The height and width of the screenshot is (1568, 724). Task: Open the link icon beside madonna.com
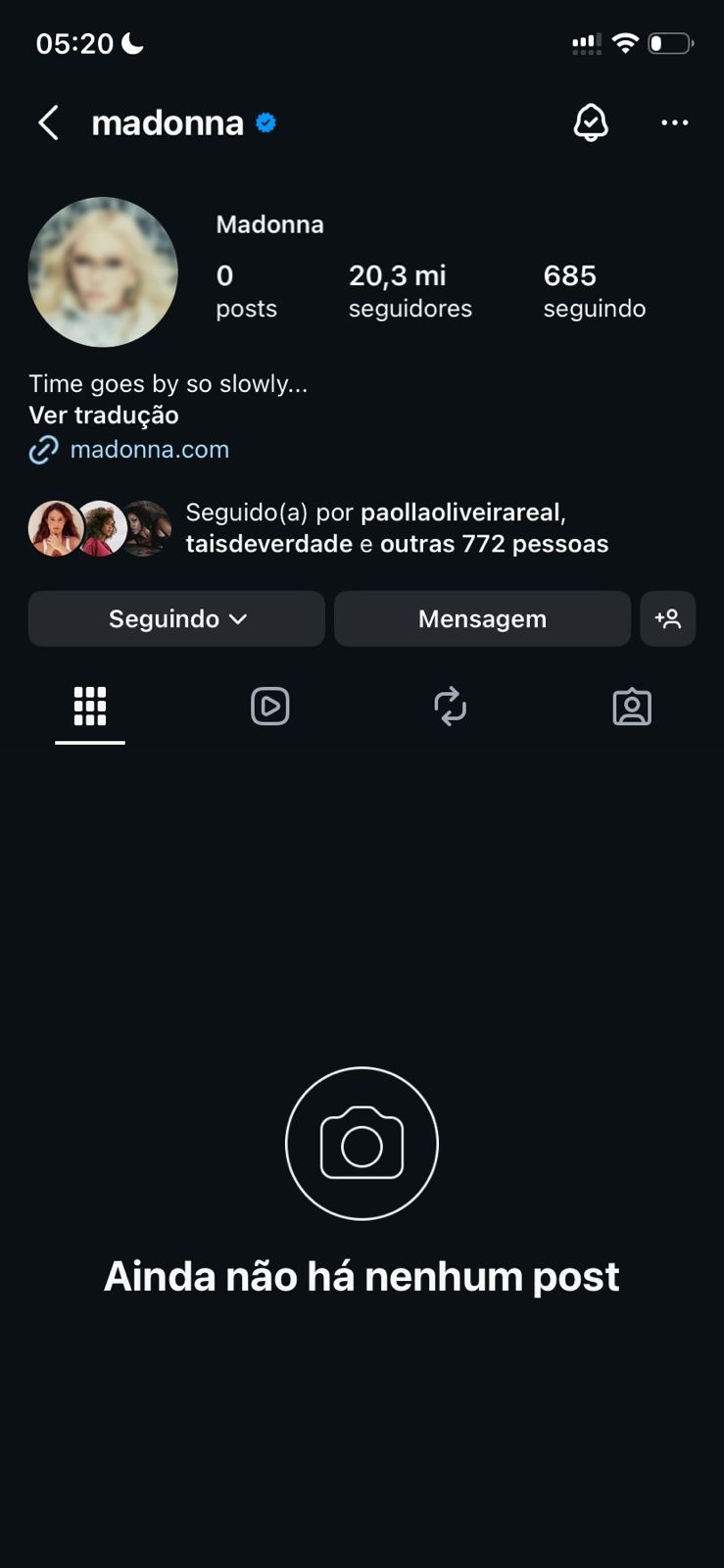point(43,449)
